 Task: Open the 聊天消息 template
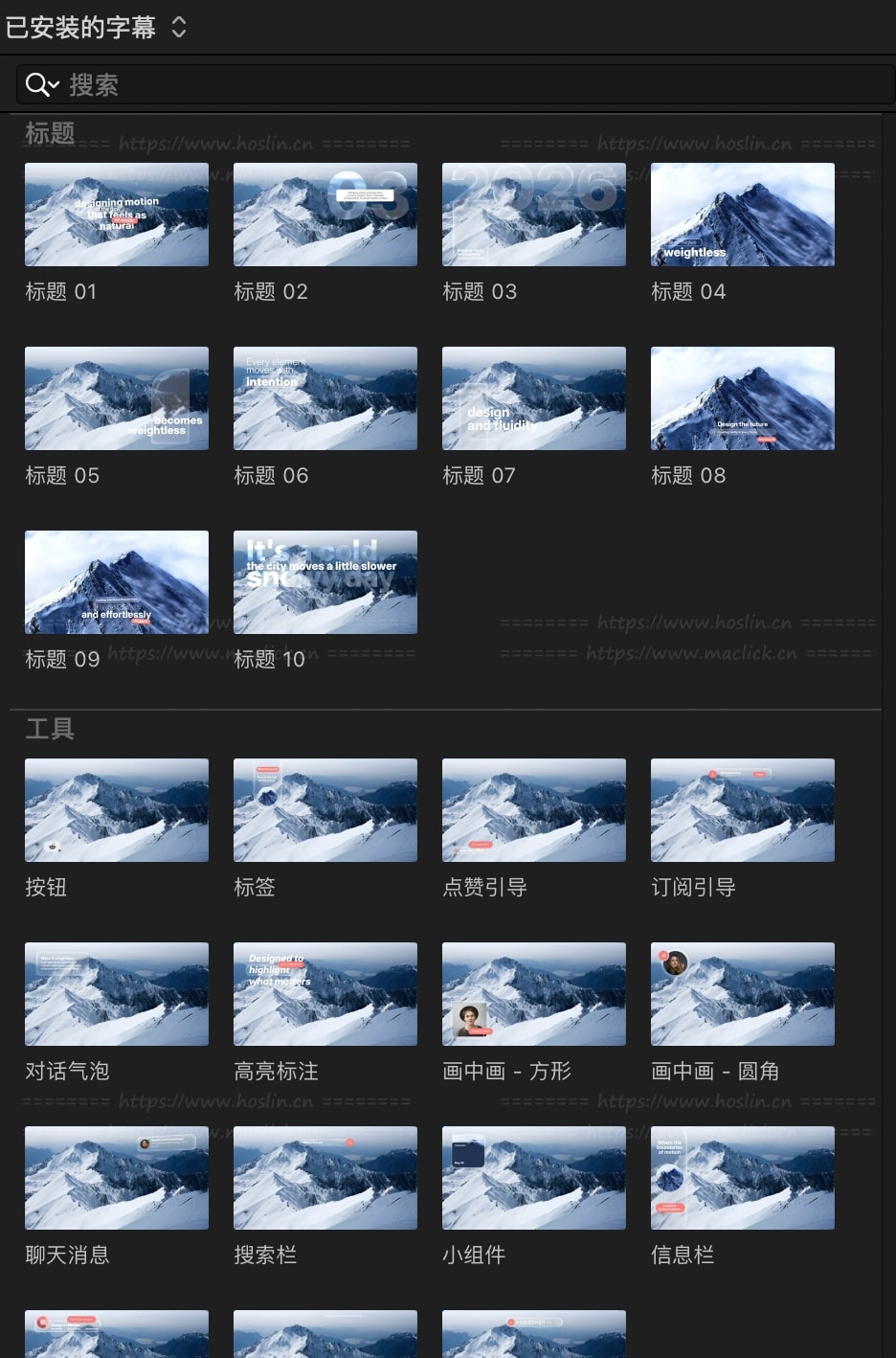point(117,1178)
